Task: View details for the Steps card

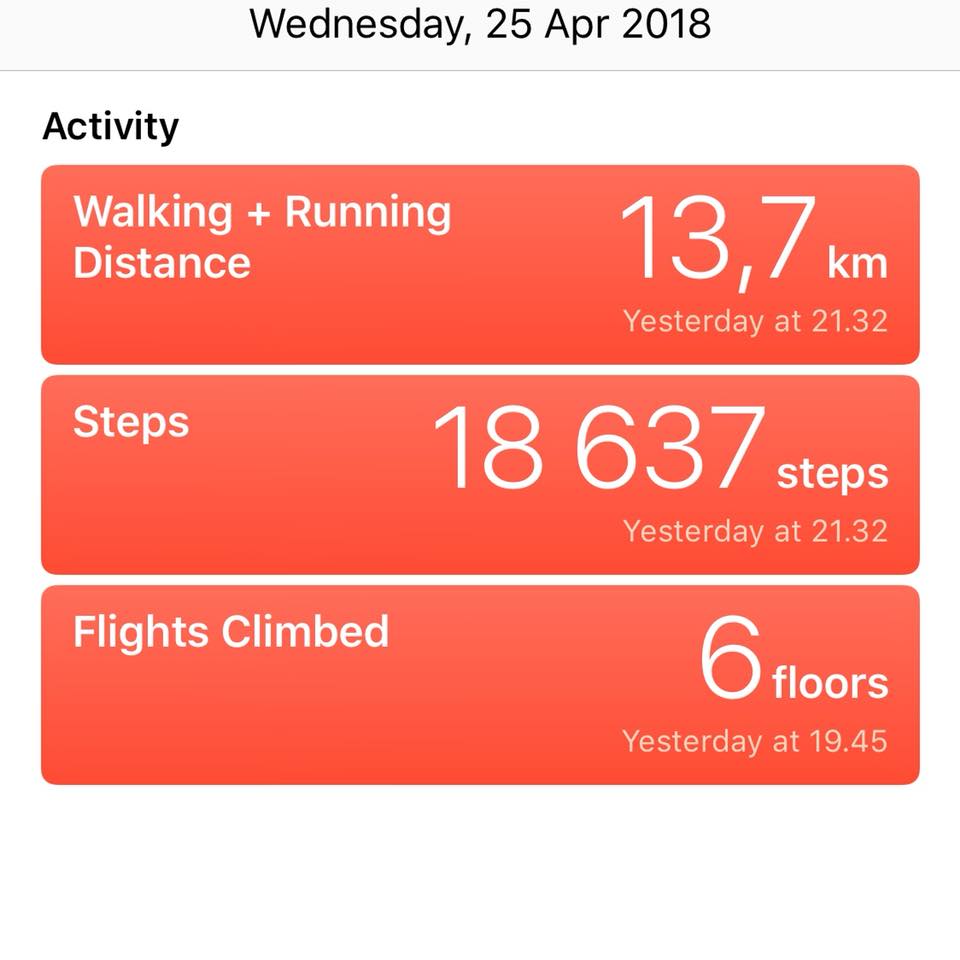Action: 480,474
